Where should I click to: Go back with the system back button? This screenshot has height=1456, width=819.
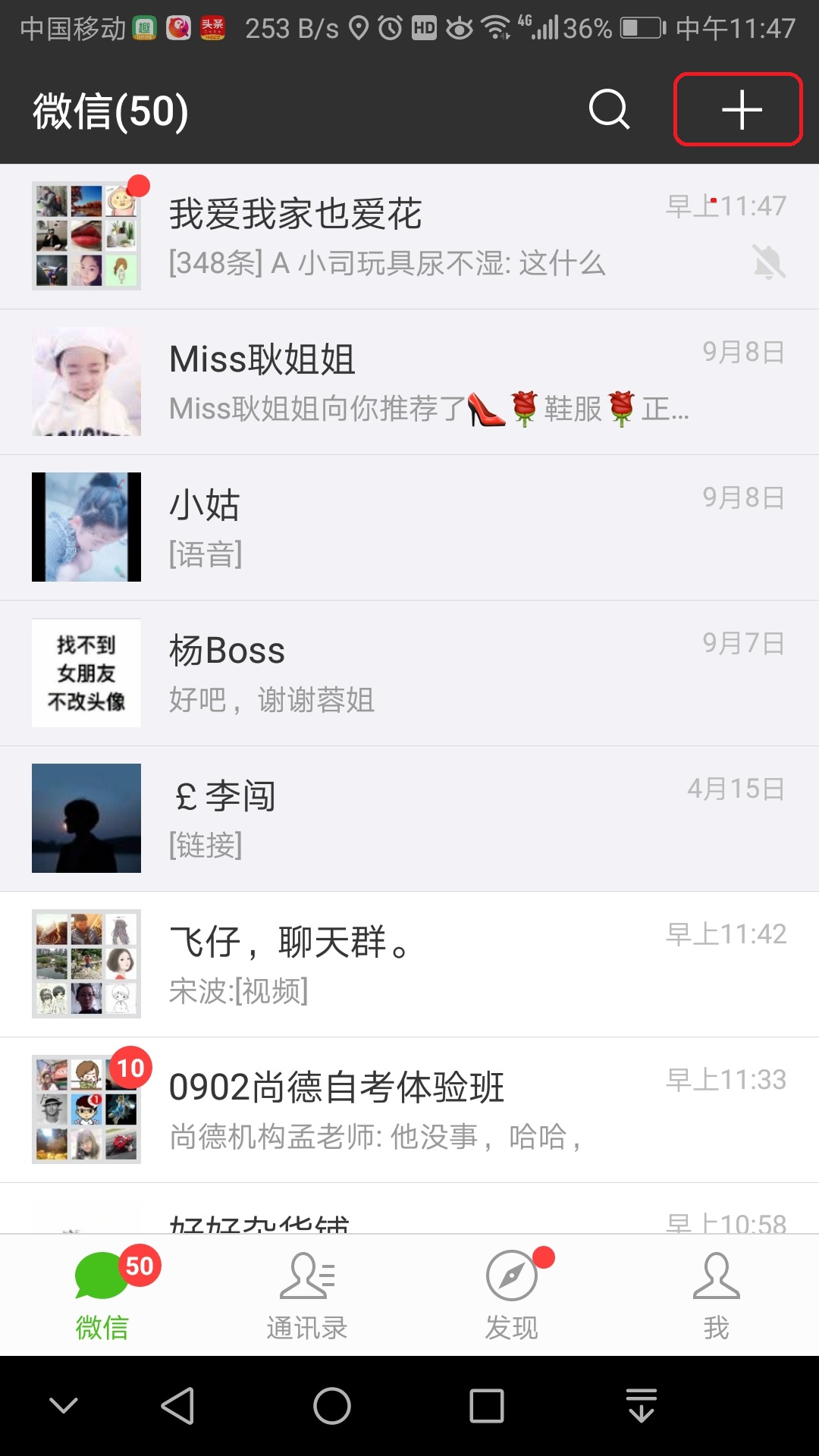click(178, 1407)
